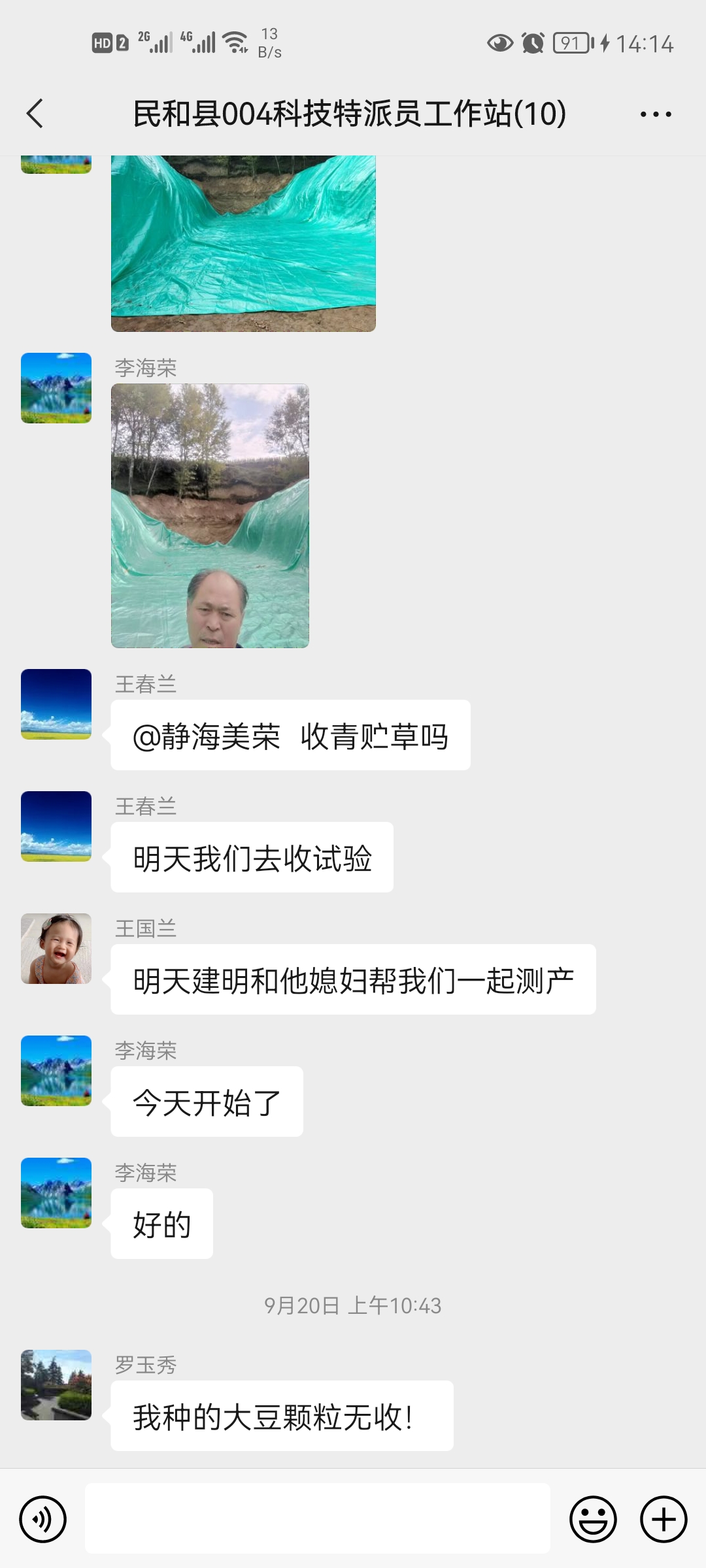The width and height of the screenshot is (706, 1568).
Task: Open 王春兰's avatar beside 收青贮草吗 message
Action: (x=56, y=704)
